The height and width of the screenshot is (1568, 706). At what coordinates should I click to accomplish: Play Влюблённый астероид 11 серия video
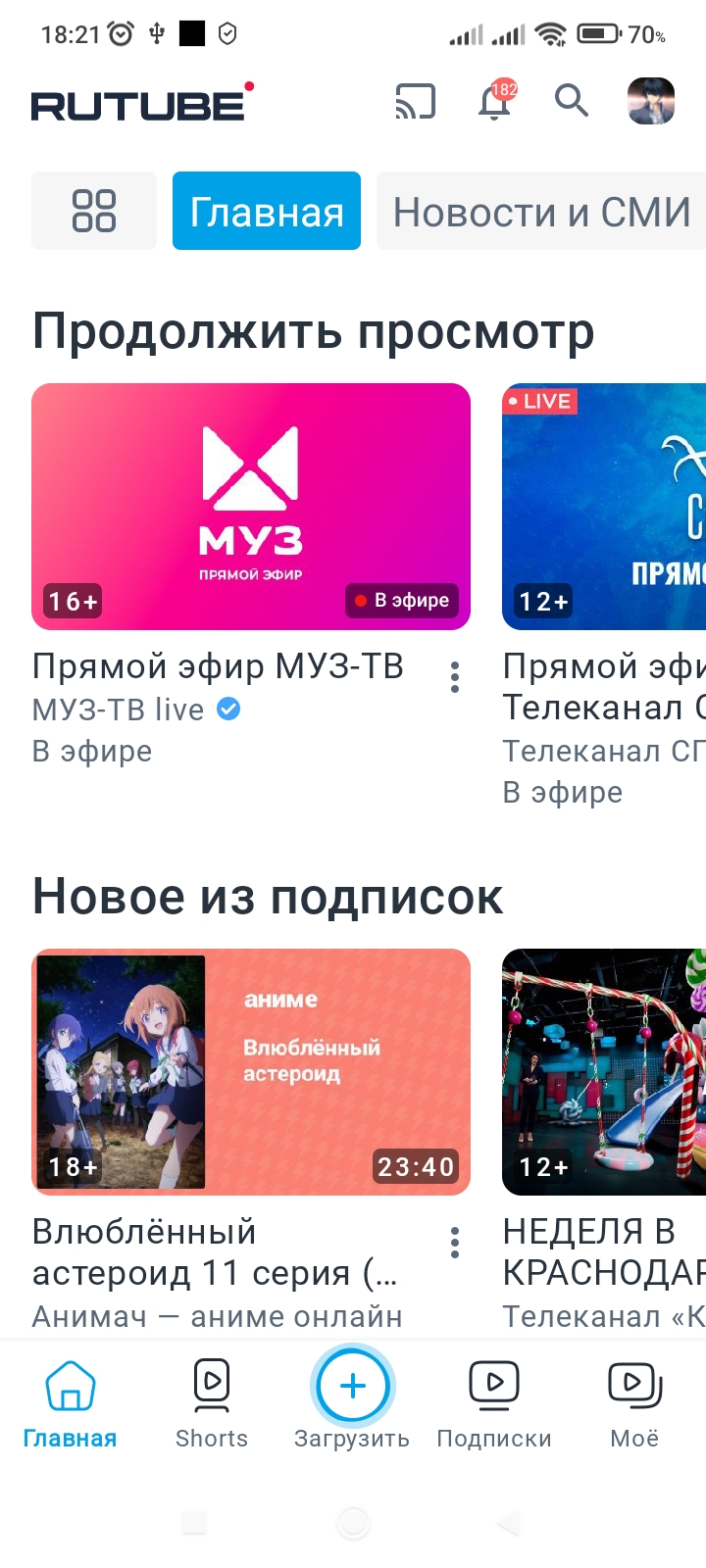(x=251, y=1072)
